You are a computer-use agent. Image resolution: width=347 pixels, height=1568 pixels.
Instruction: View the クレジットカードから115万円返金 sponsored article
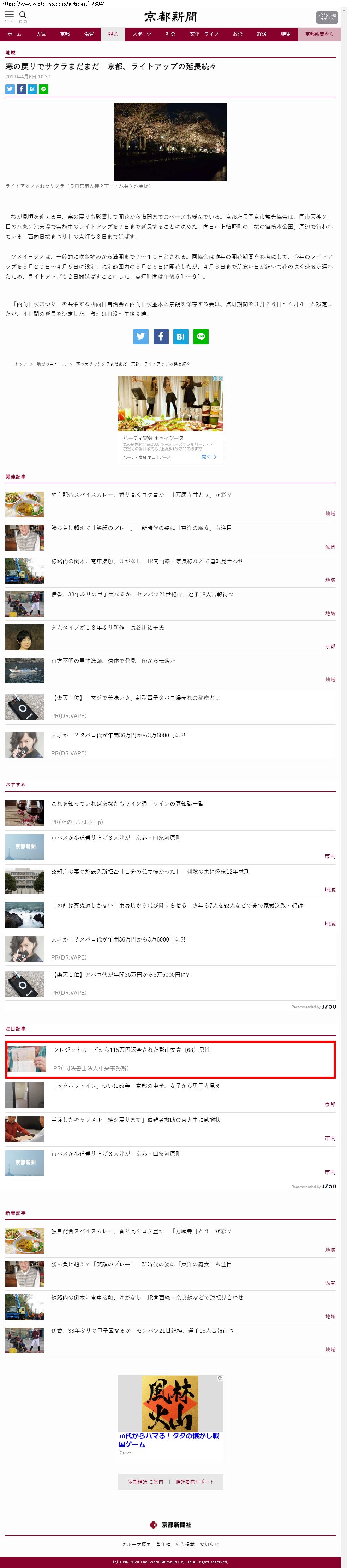132,1049
